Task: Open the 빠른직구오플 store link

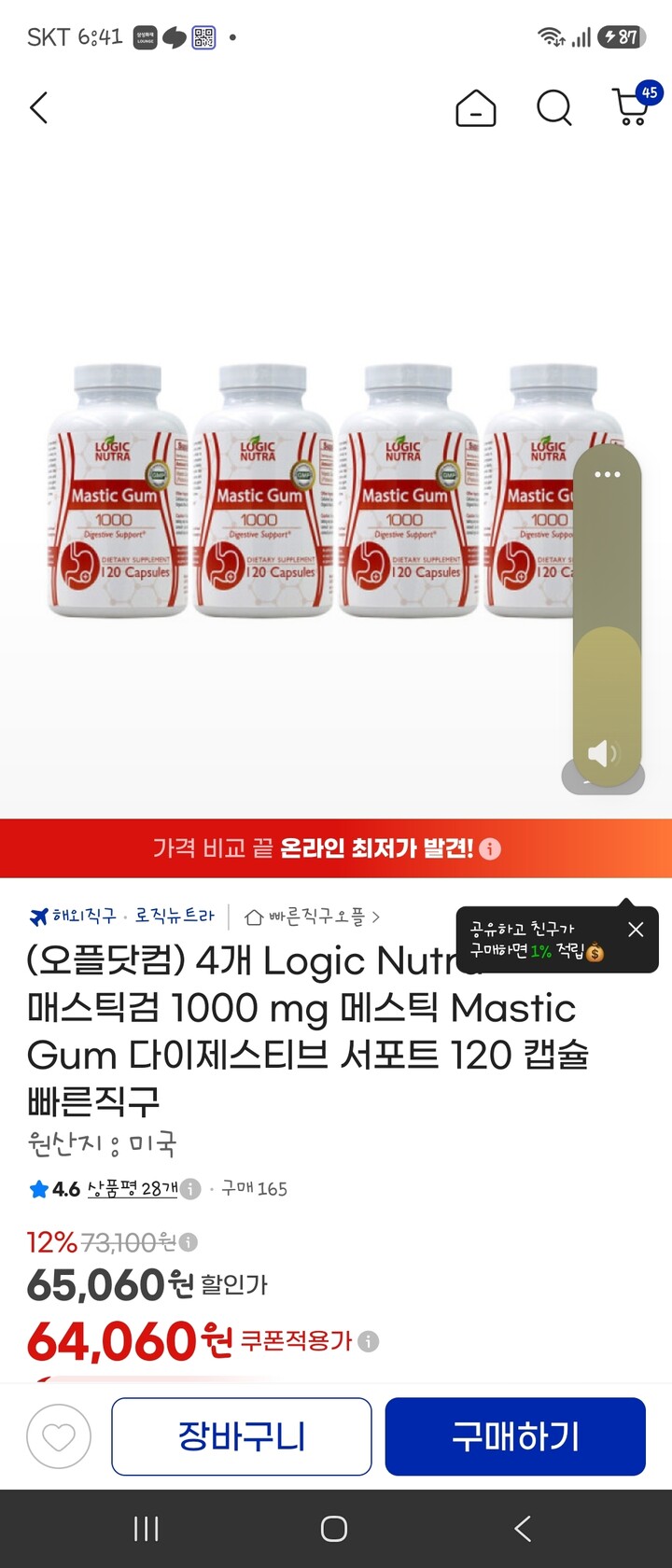Action: [x=313, y=917]
